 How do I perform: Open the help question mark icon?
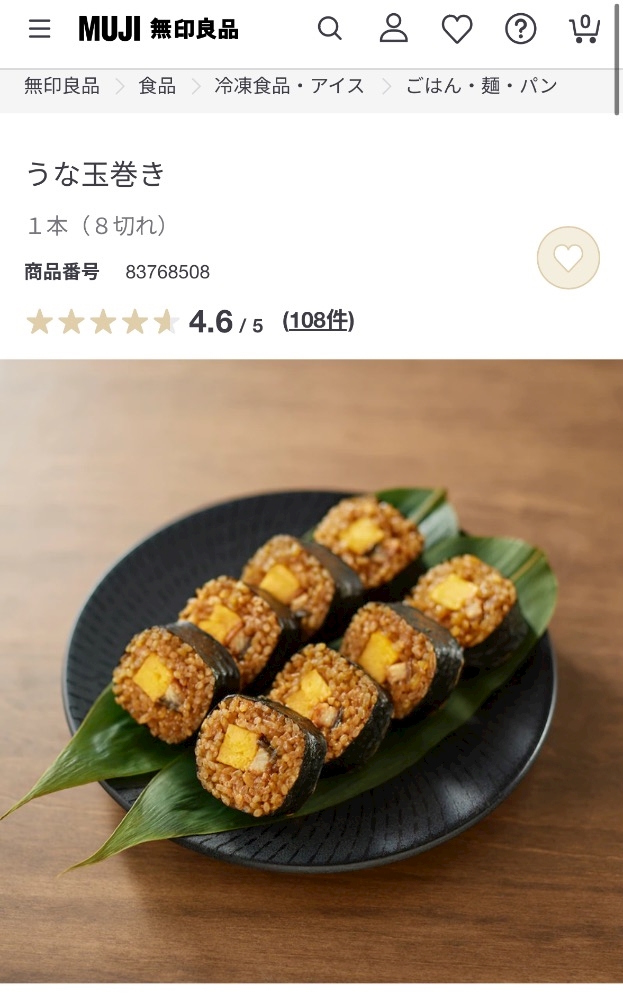520,30
